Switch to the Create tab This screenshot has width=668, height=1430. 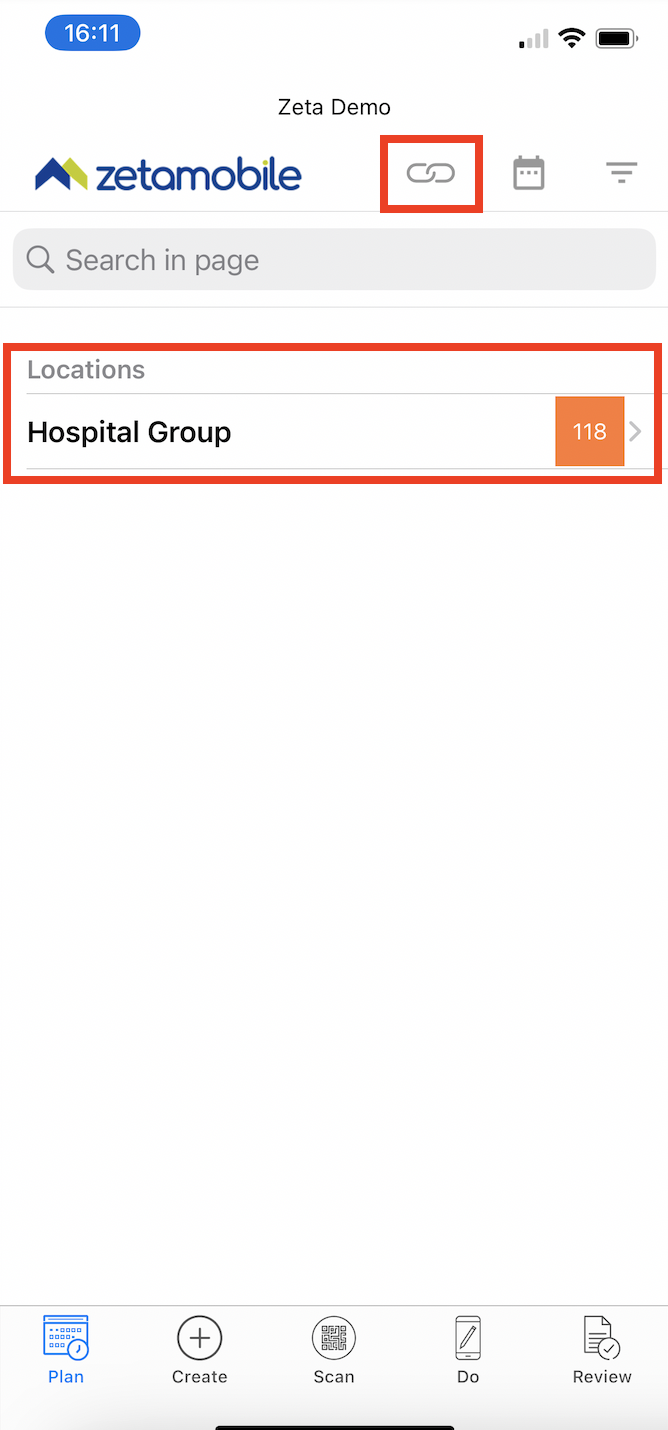200,1350
